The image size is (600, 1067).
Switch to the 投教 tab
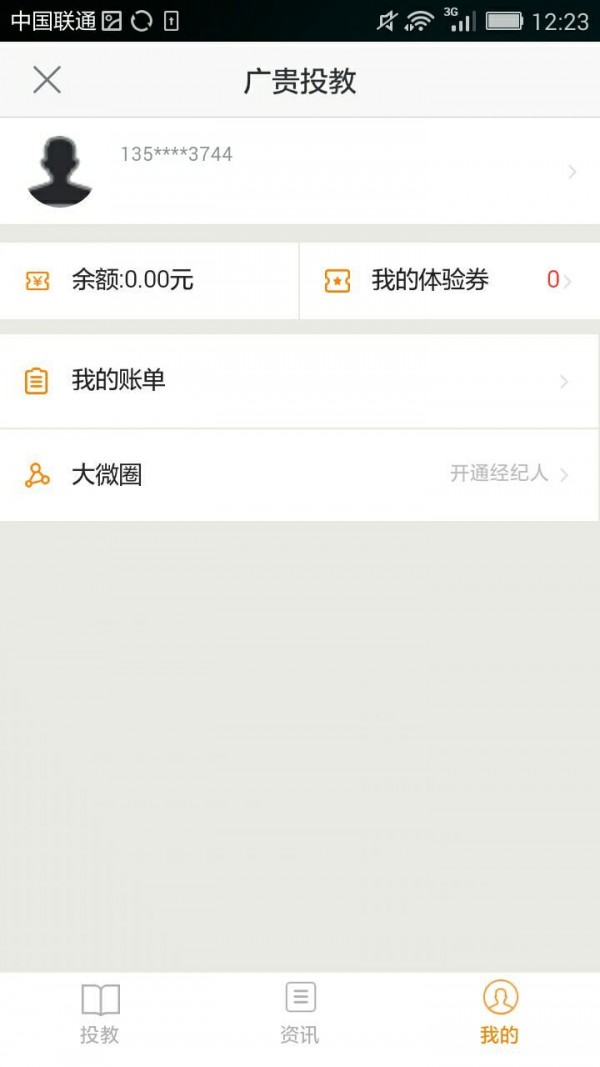point(100,1013)
